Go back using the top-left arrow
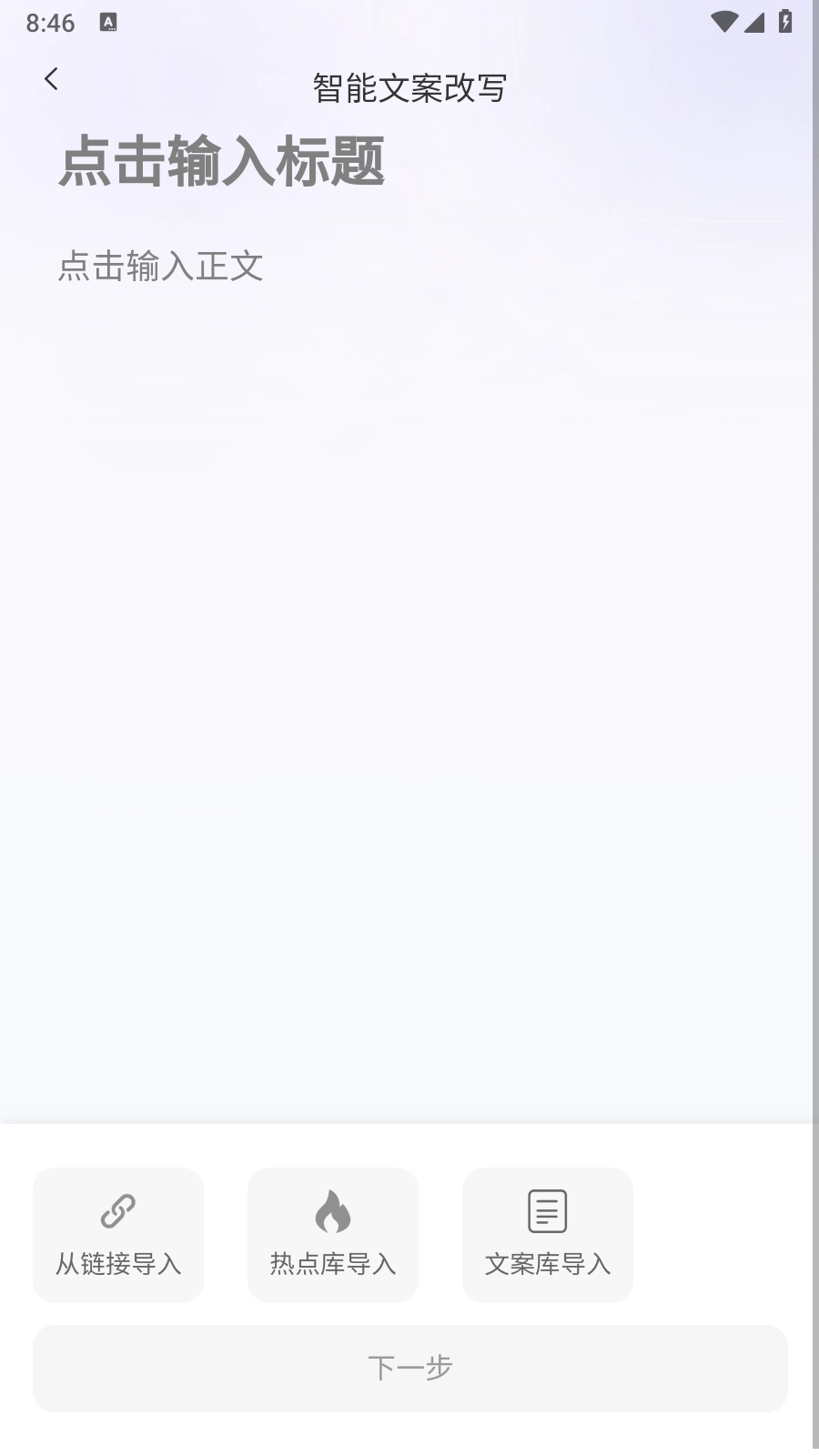This screenshot has width=819, height=1456. 51,80
